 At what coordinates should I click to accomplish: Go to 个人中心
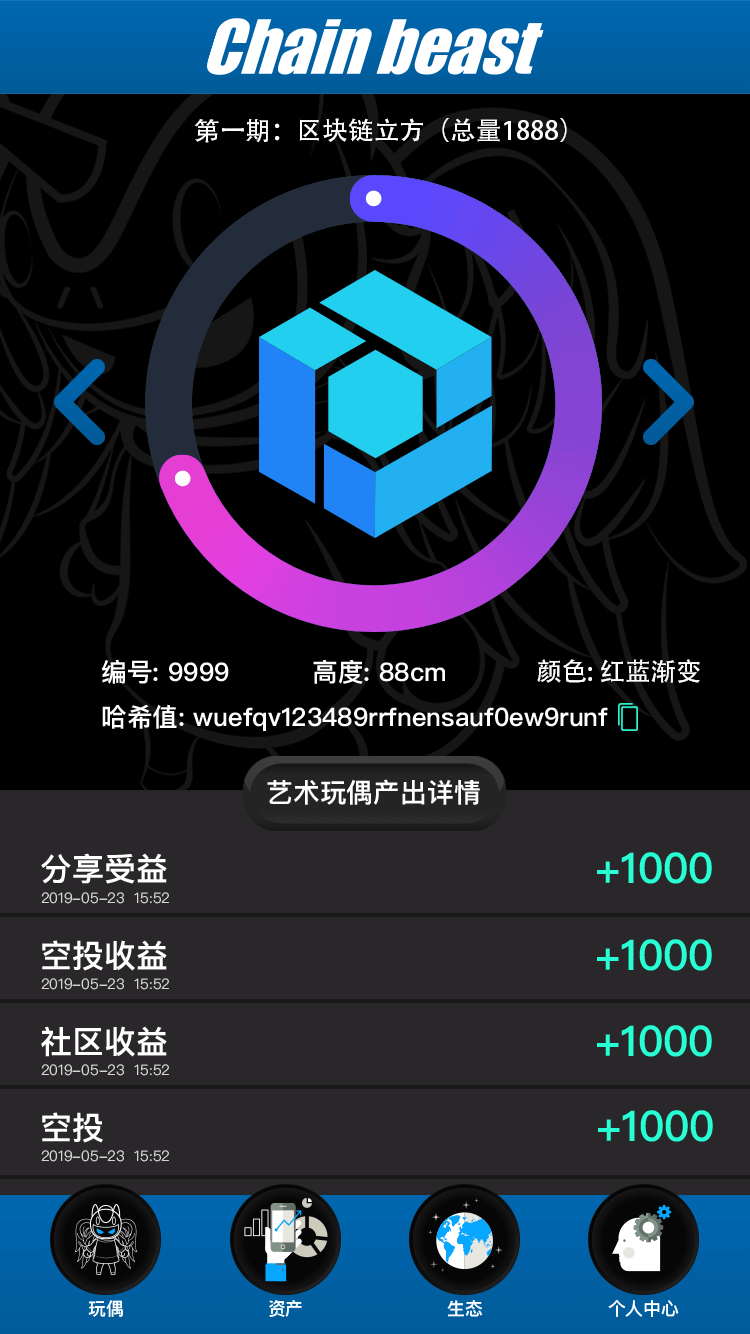click(643, 1252)
